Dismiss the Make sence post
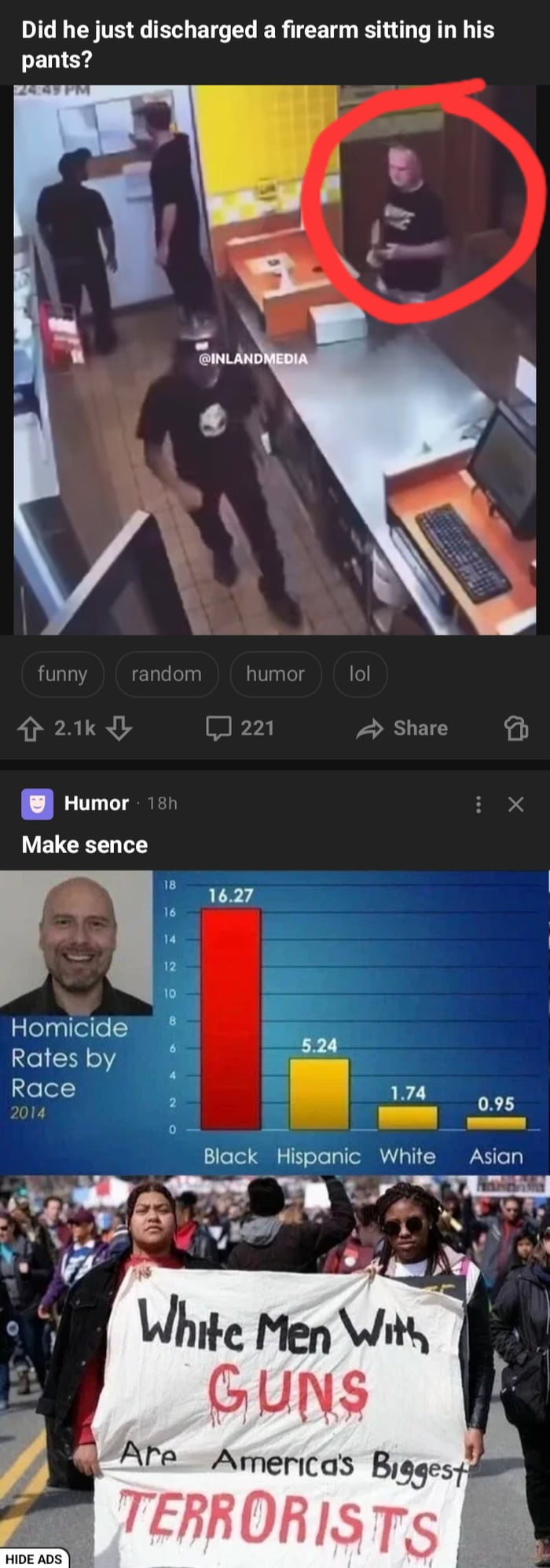The width and height of the screenshot is (550, 1568). point(515,804)
